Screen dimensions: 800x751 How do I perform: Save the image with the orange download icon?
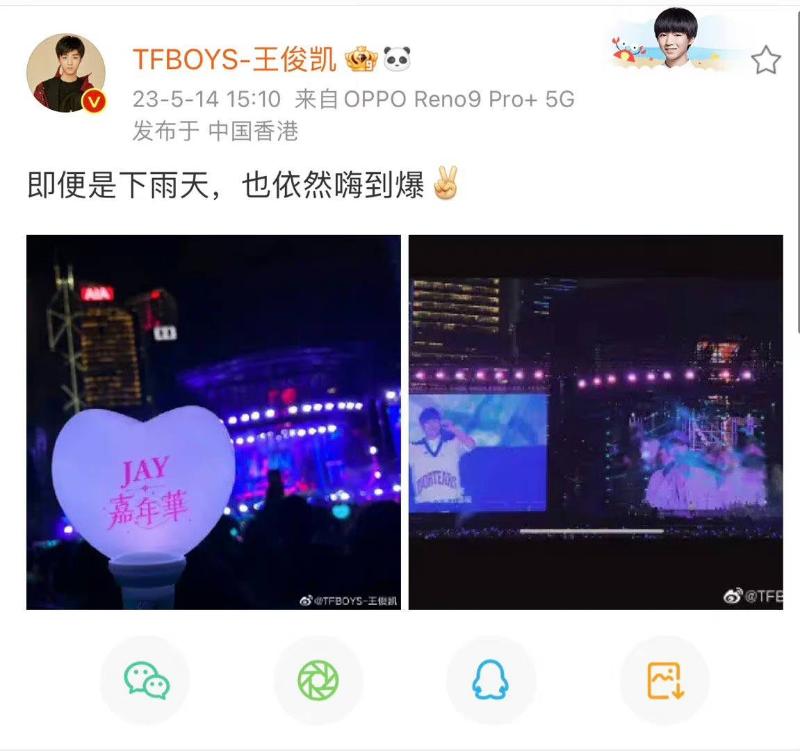point(664,681)
